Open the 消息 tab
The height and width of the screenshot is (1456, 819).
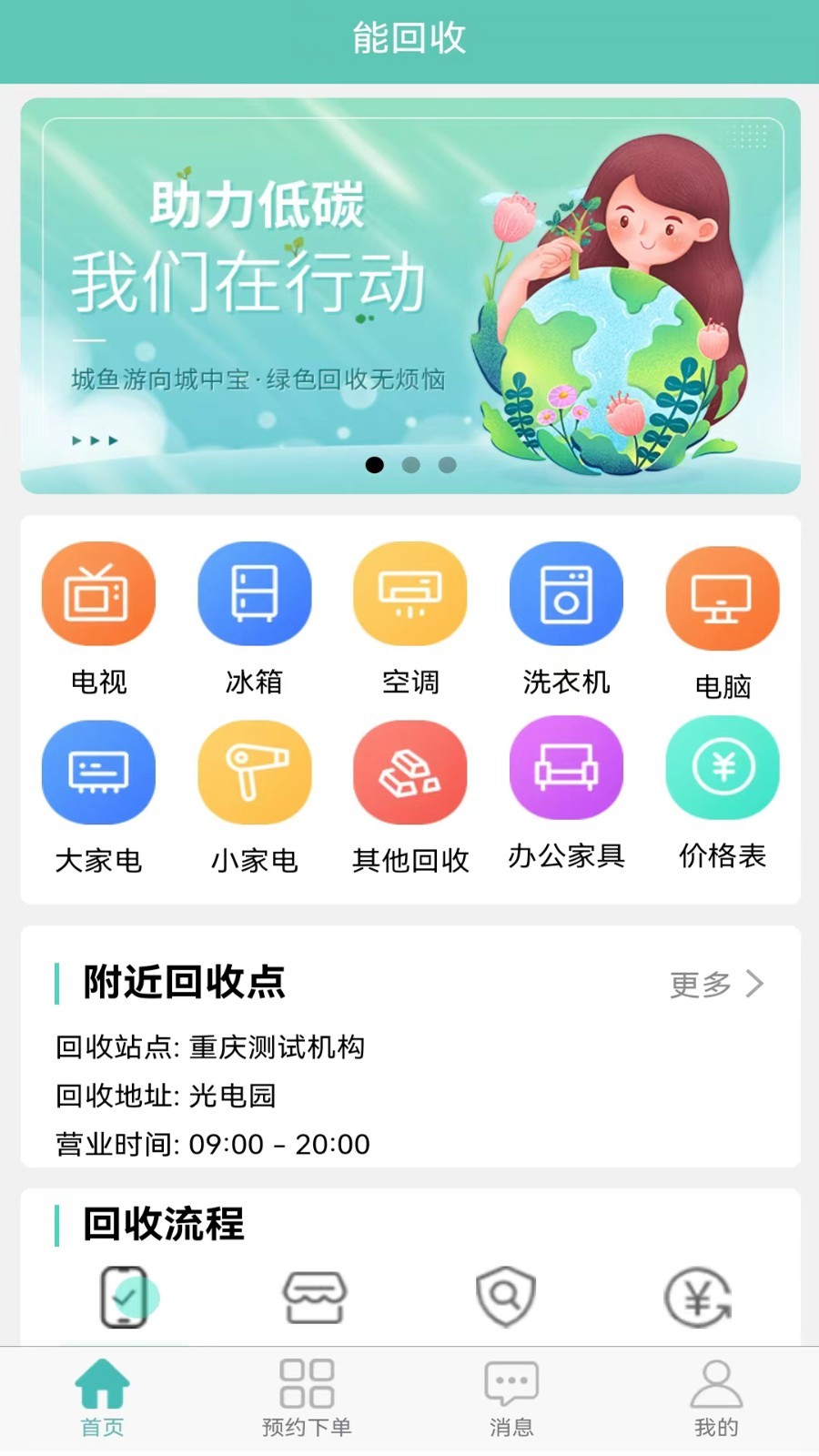click(511, 1397)
